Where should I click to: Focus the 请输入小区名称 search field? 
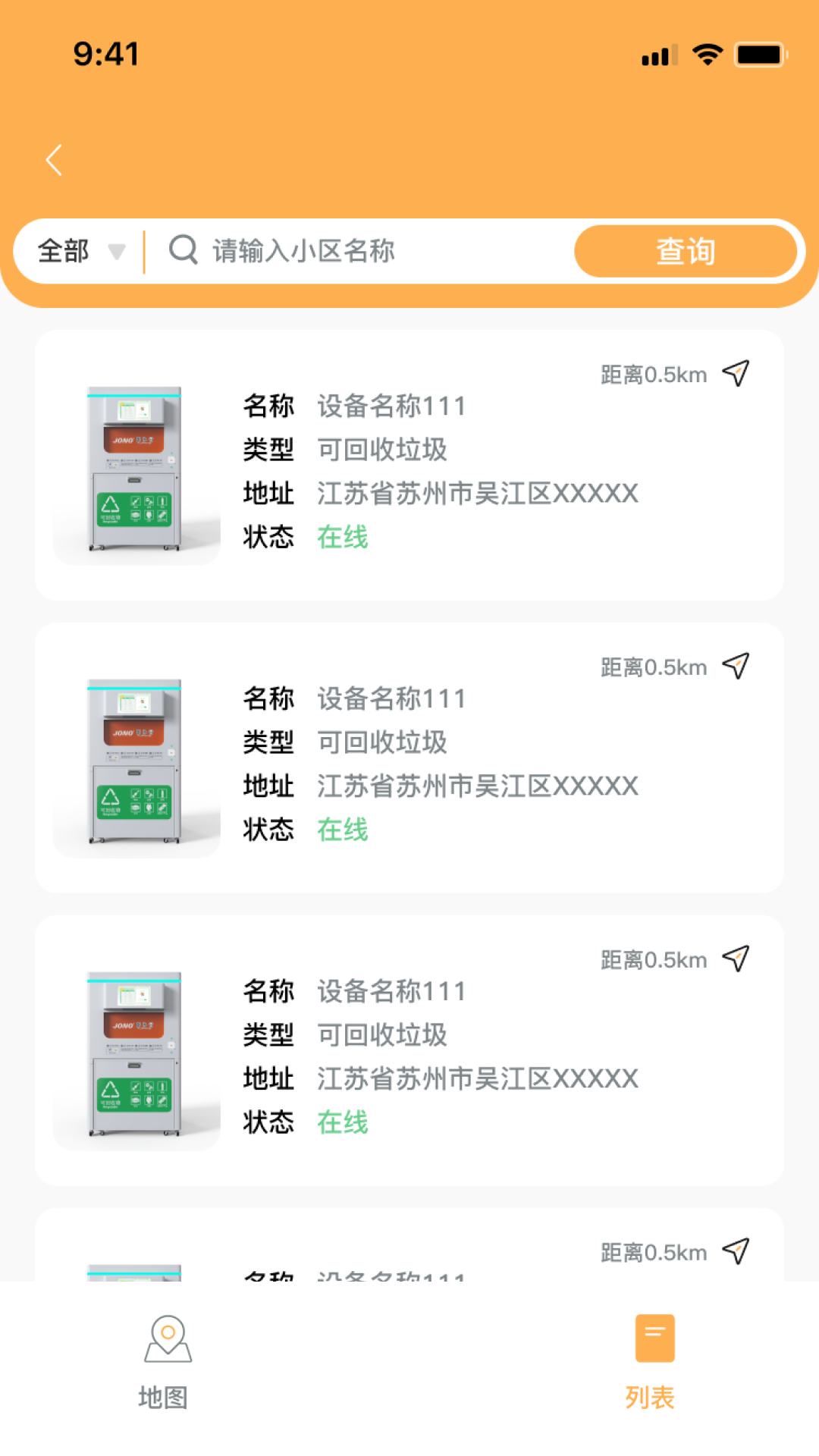(x=364, y=251)
